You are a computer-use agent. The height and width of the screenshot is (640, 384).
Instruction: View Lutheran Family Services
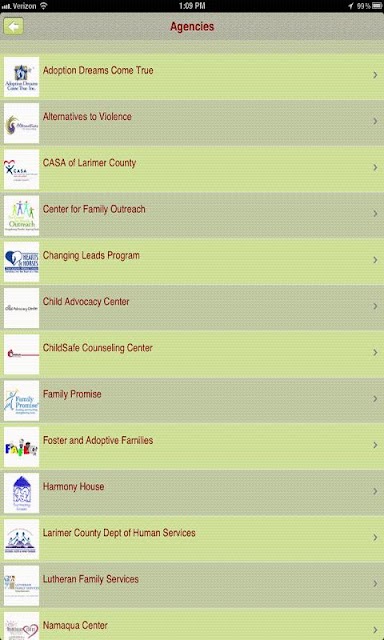tap(192, 585)
